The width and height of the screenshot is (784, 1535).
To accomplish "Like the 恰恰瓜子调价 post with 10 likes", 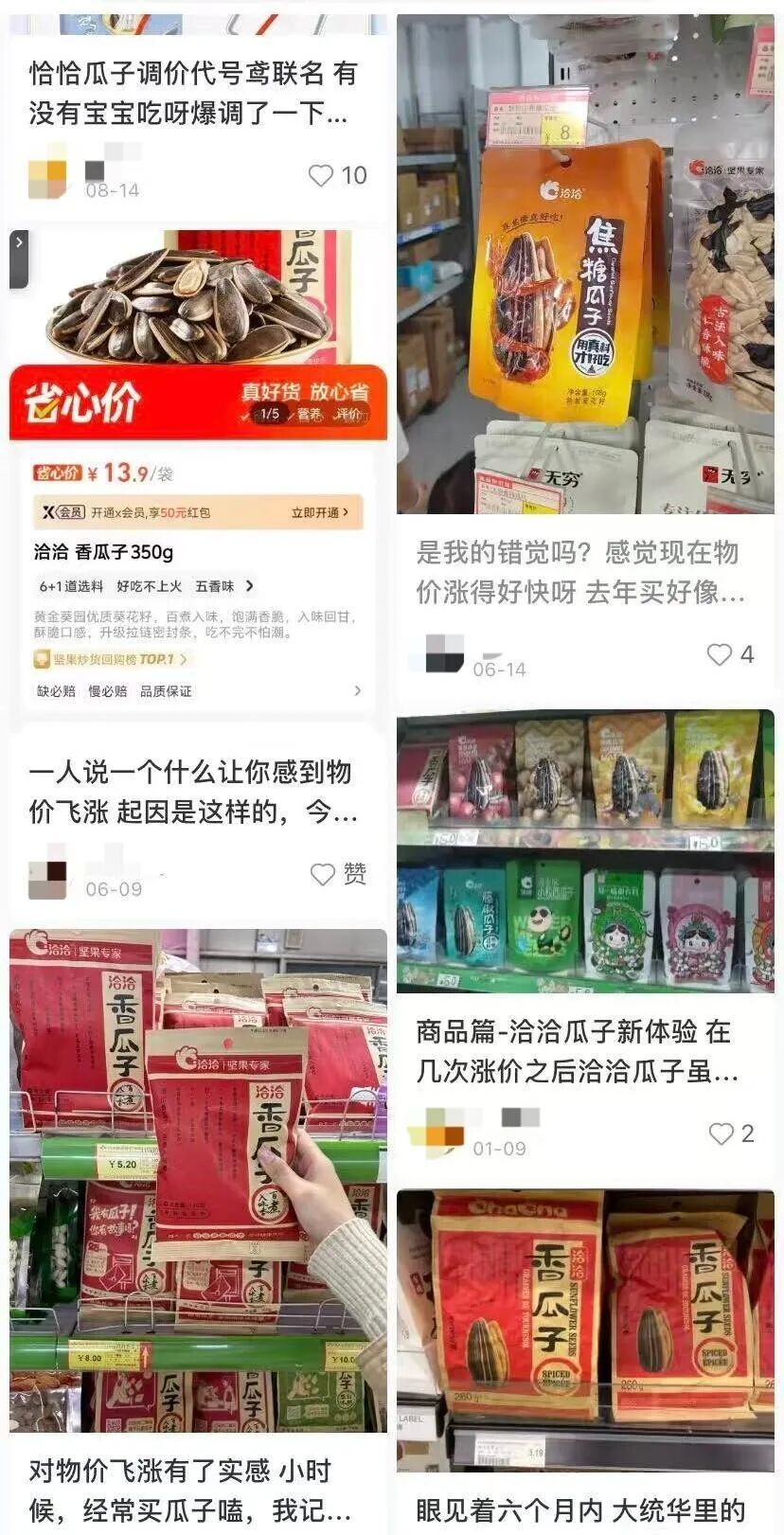I will pyautogui.click(x=322, y=175).
